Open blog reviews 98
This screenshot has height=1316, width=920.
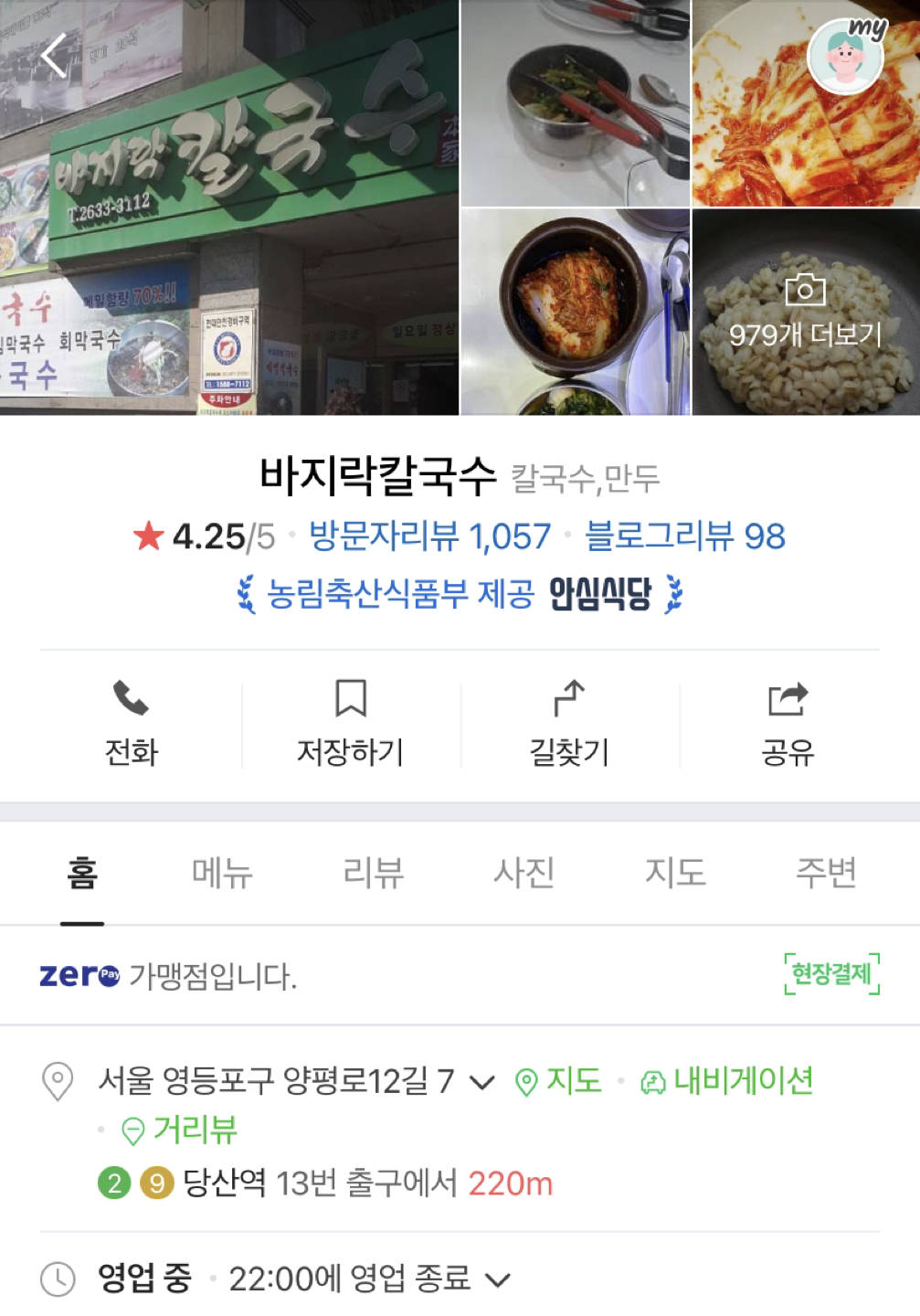[684, 536]
